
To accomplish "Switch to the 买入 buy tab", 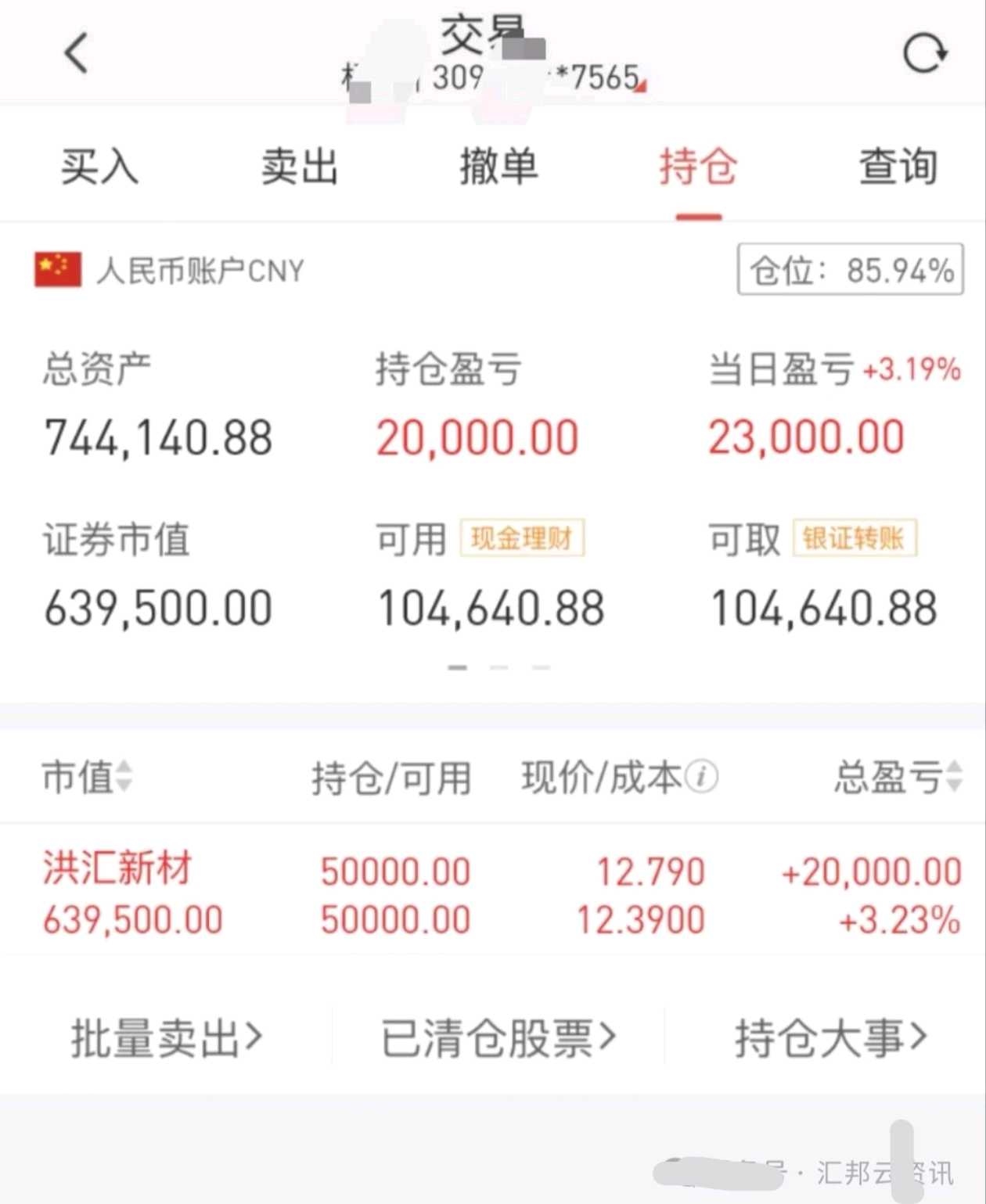I will point(99,167).
